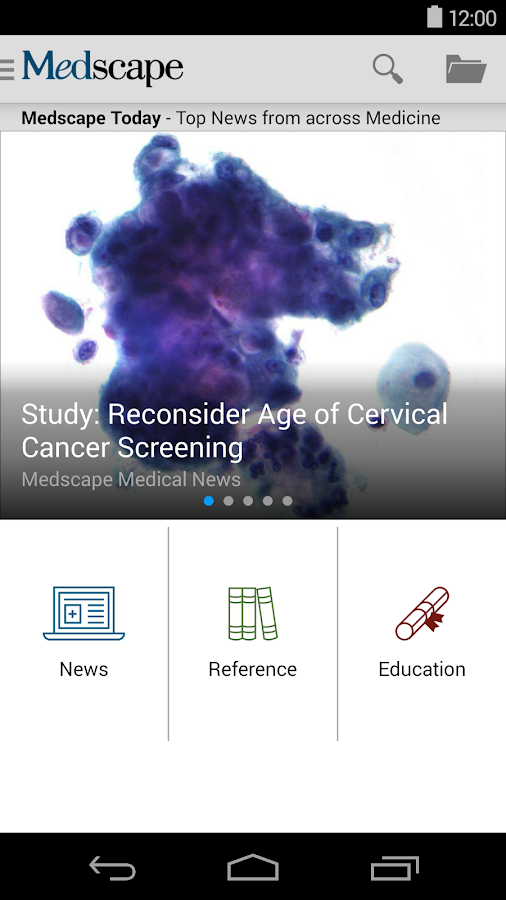
Task: Read the Cervical Cancer Screening study article
Action: [x=234, y=430]
